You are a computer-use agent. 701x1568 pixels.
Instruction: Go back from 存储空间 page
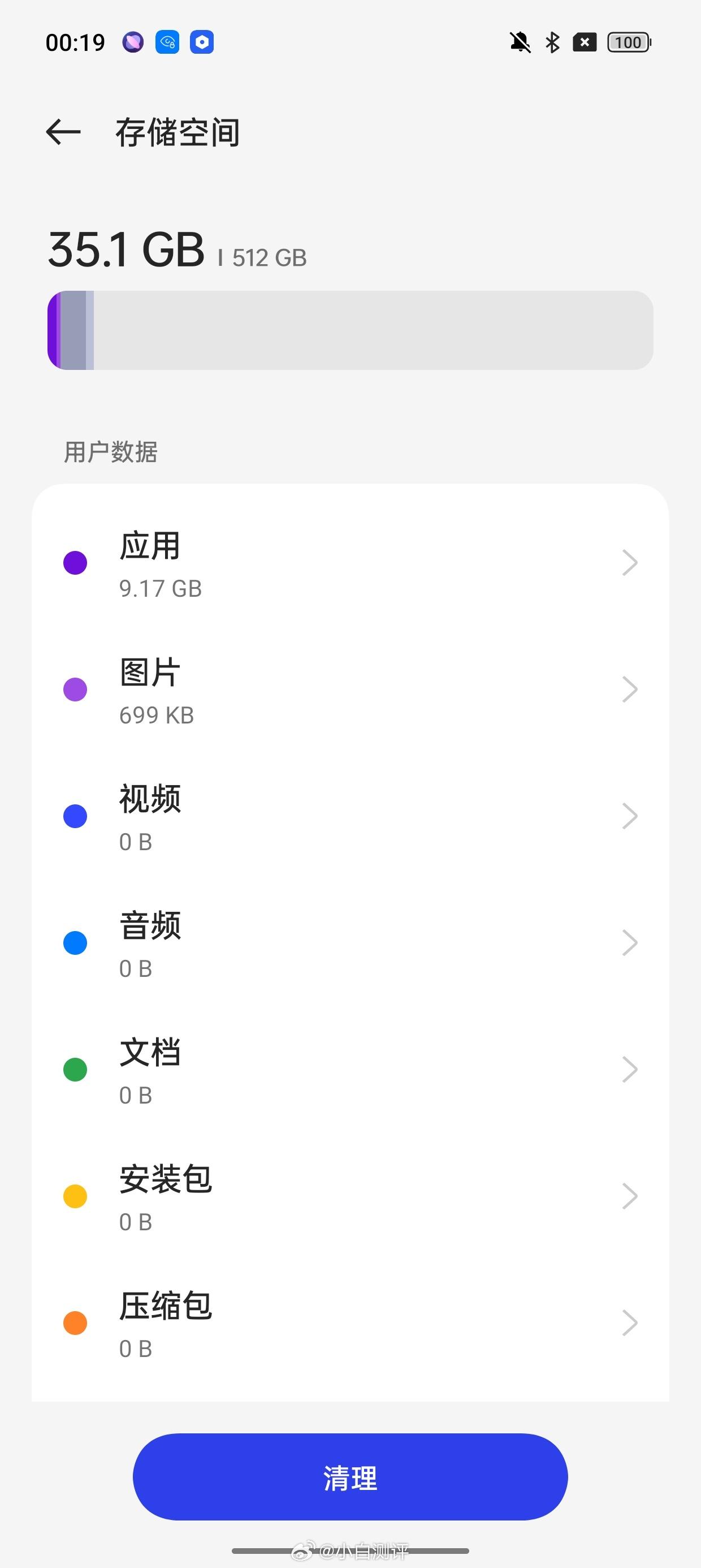63,132
